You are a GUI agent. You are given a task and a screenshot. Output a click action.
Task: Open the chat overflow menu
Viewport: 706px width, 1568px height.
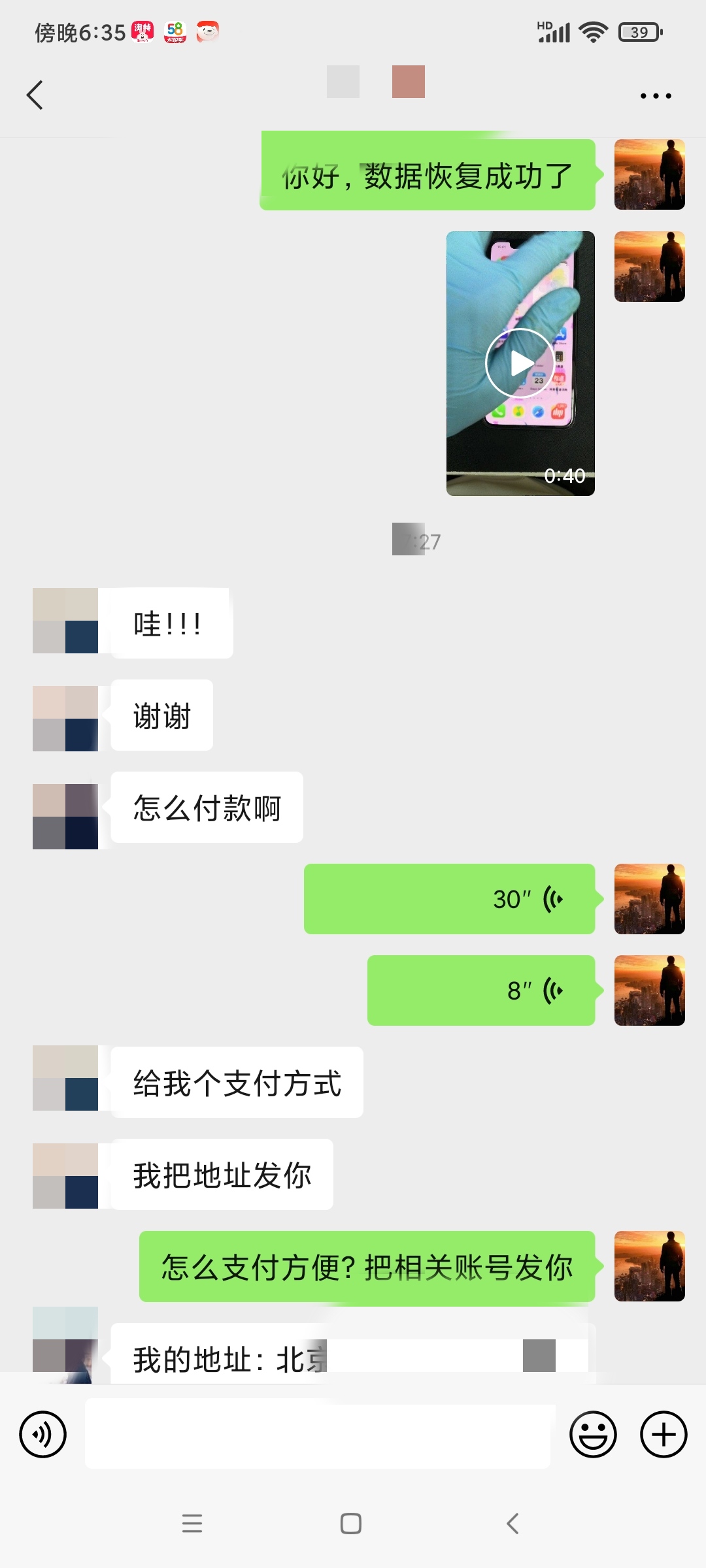coord(655,96)
